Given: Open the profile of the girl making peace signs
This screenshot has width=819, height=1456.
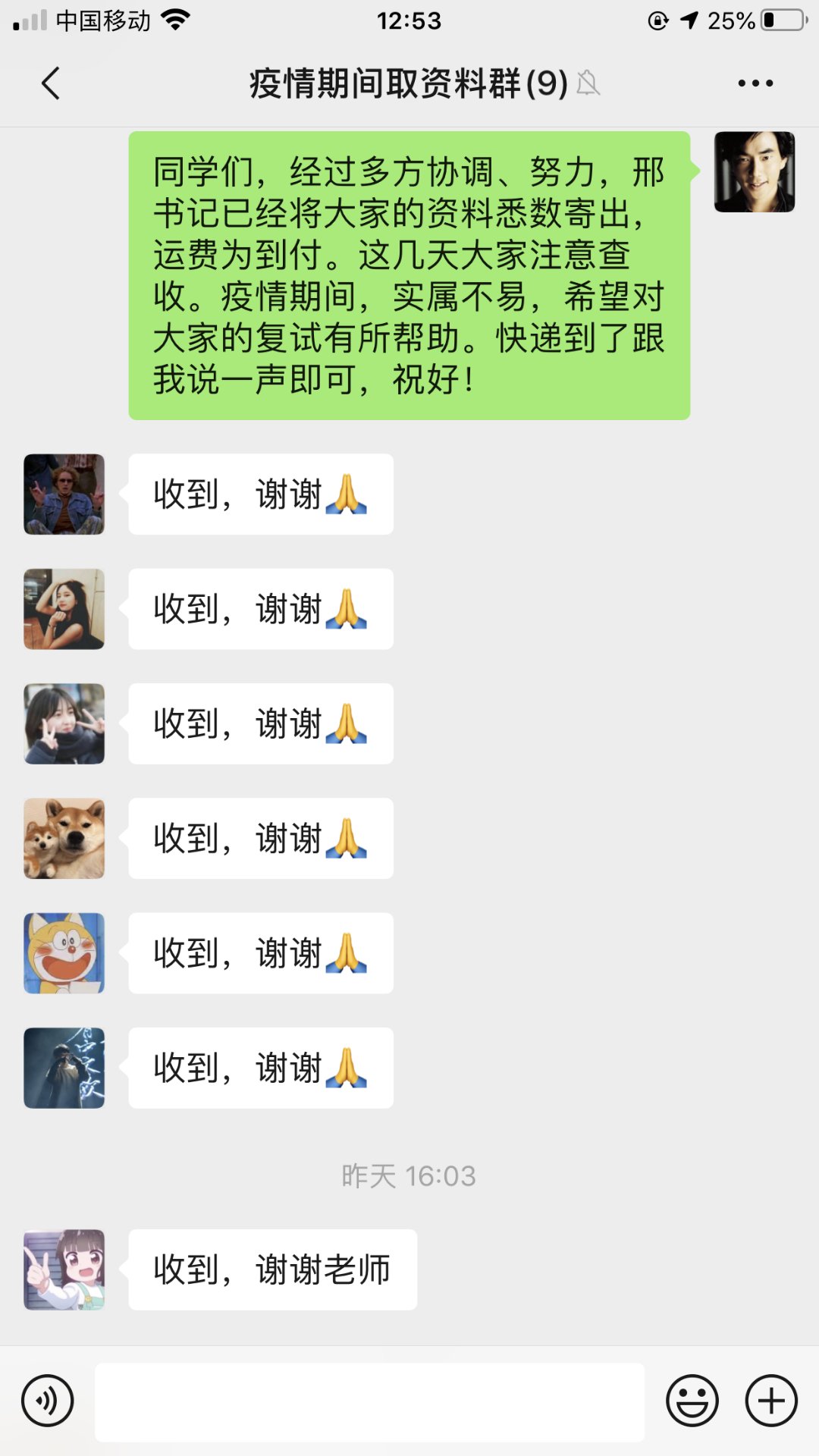Looking at the screenshot, I should click(x=64, y=723).
